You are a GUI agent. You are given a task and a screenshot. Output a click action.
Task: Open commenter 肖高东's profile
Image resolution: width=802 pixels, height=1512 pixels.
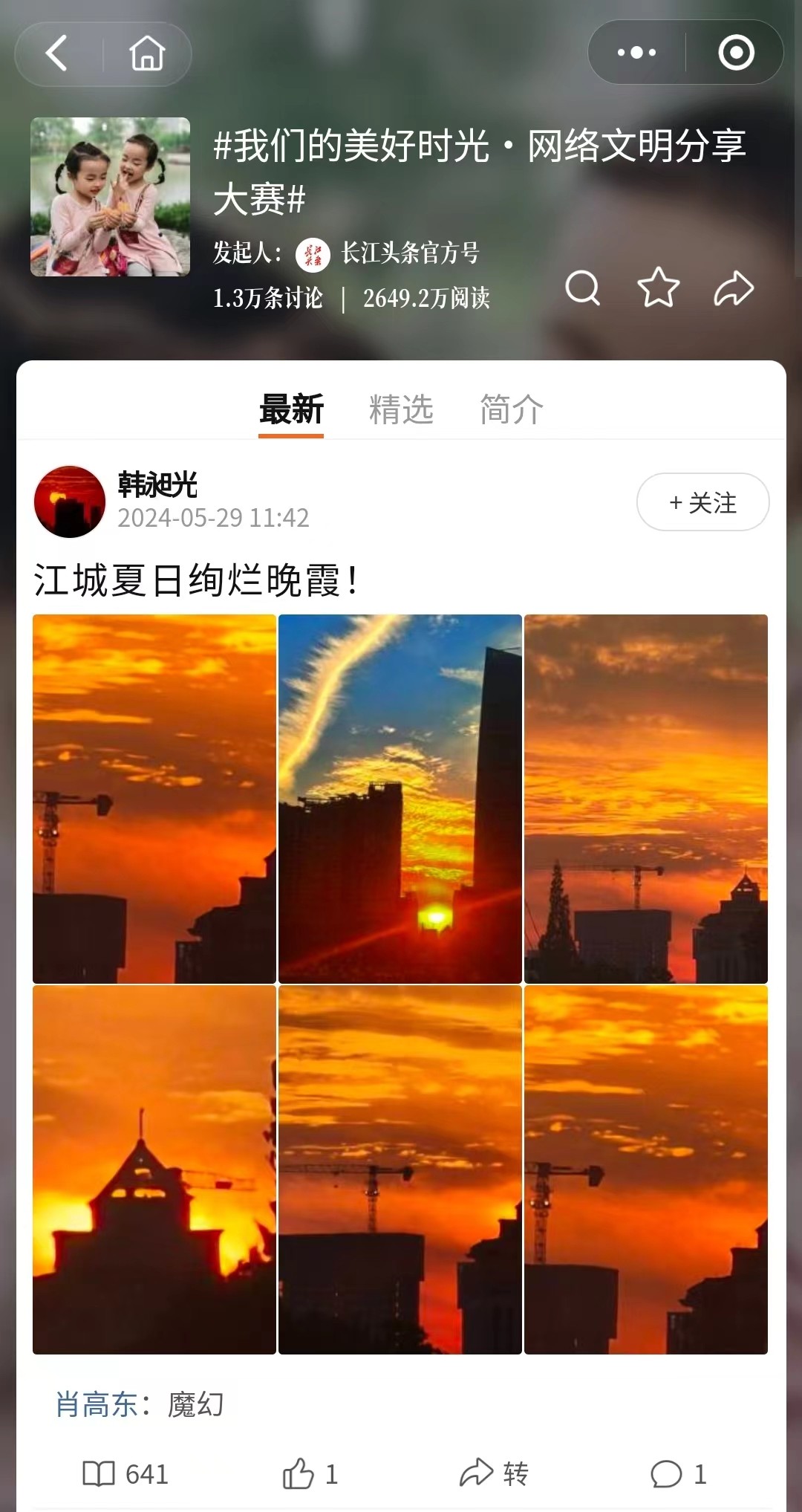click(97, 1404)
